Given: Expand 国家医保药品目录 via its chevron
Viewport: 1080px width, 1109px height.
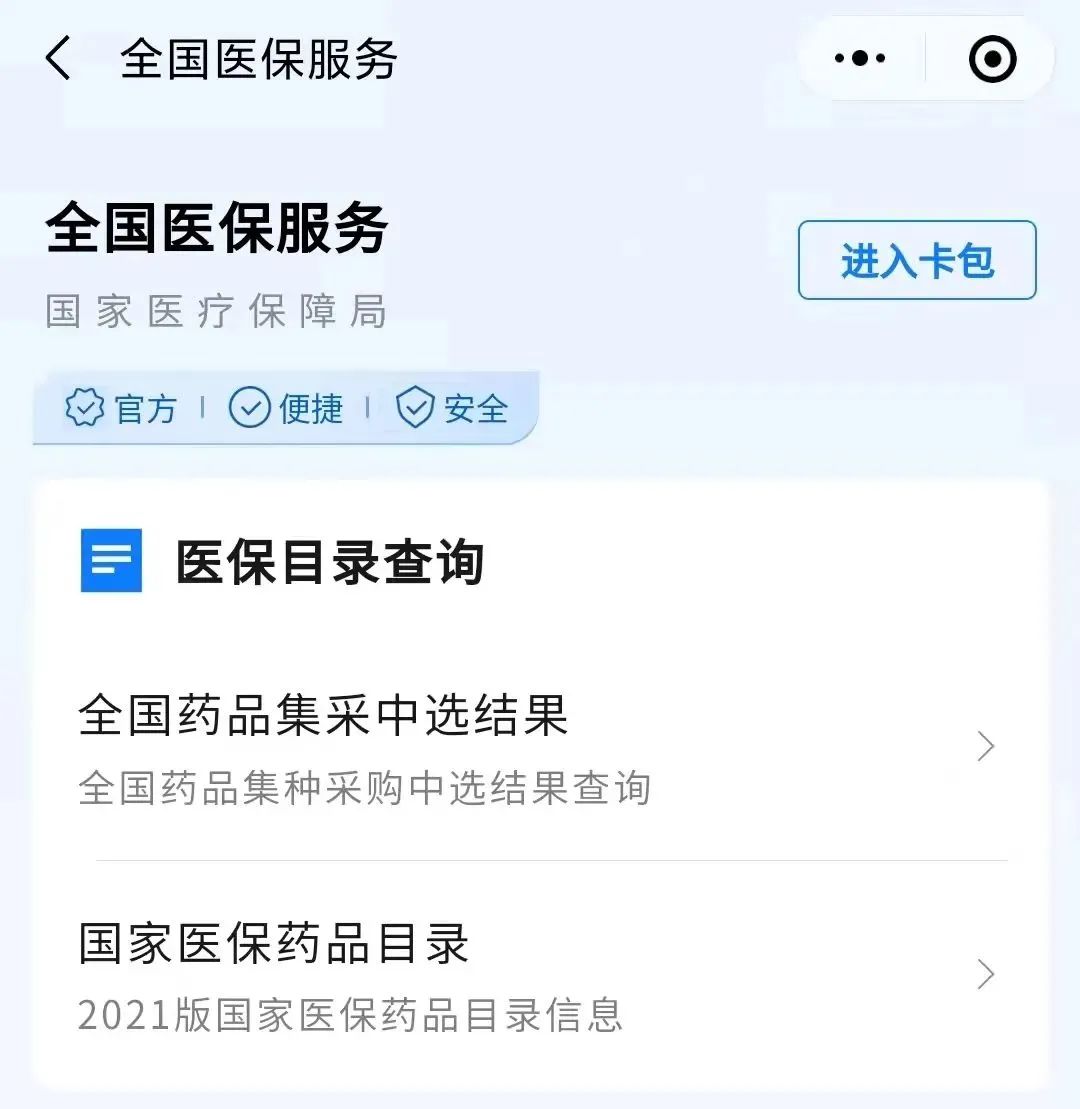Looking at the screenshot, I should tap(985, 975).
